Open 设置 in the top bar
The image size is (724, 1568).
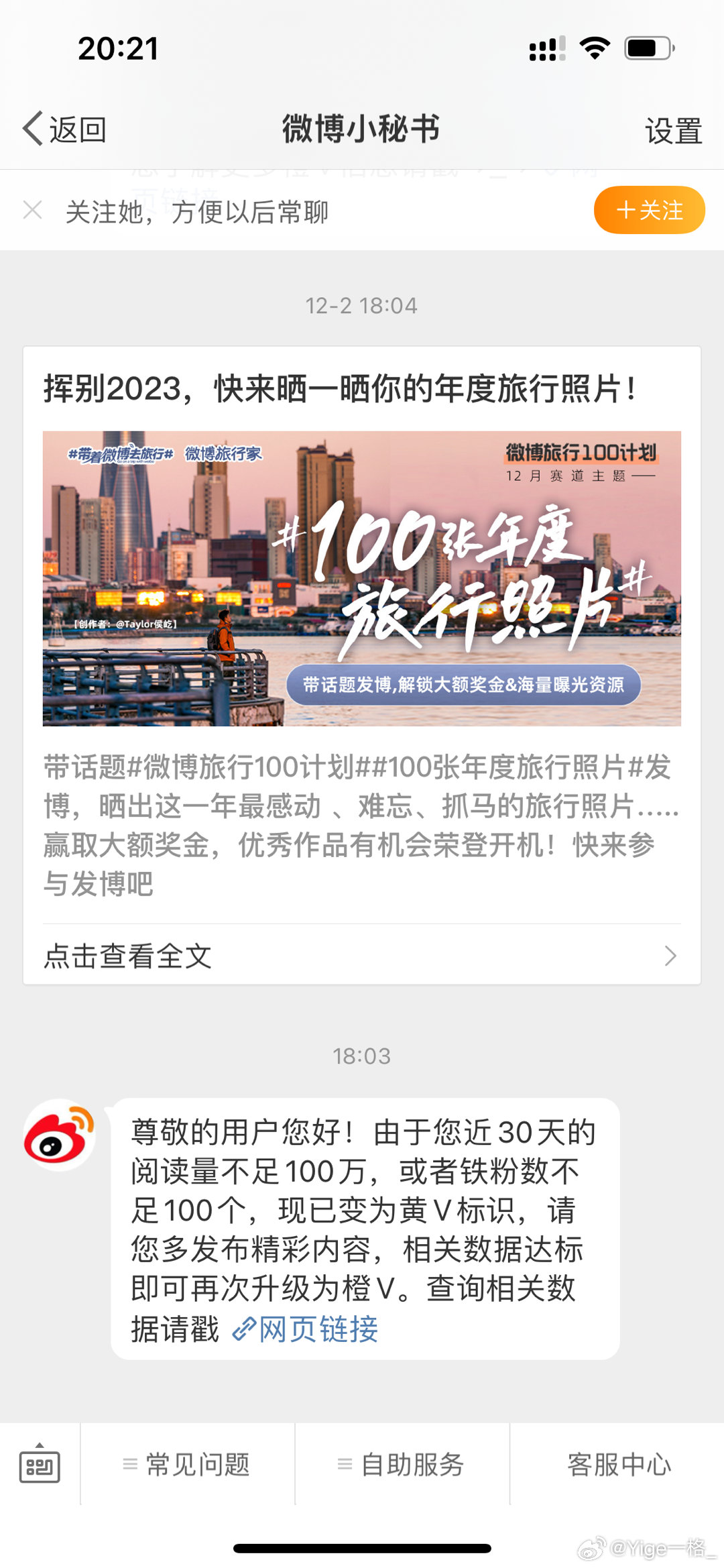point(673,130)
